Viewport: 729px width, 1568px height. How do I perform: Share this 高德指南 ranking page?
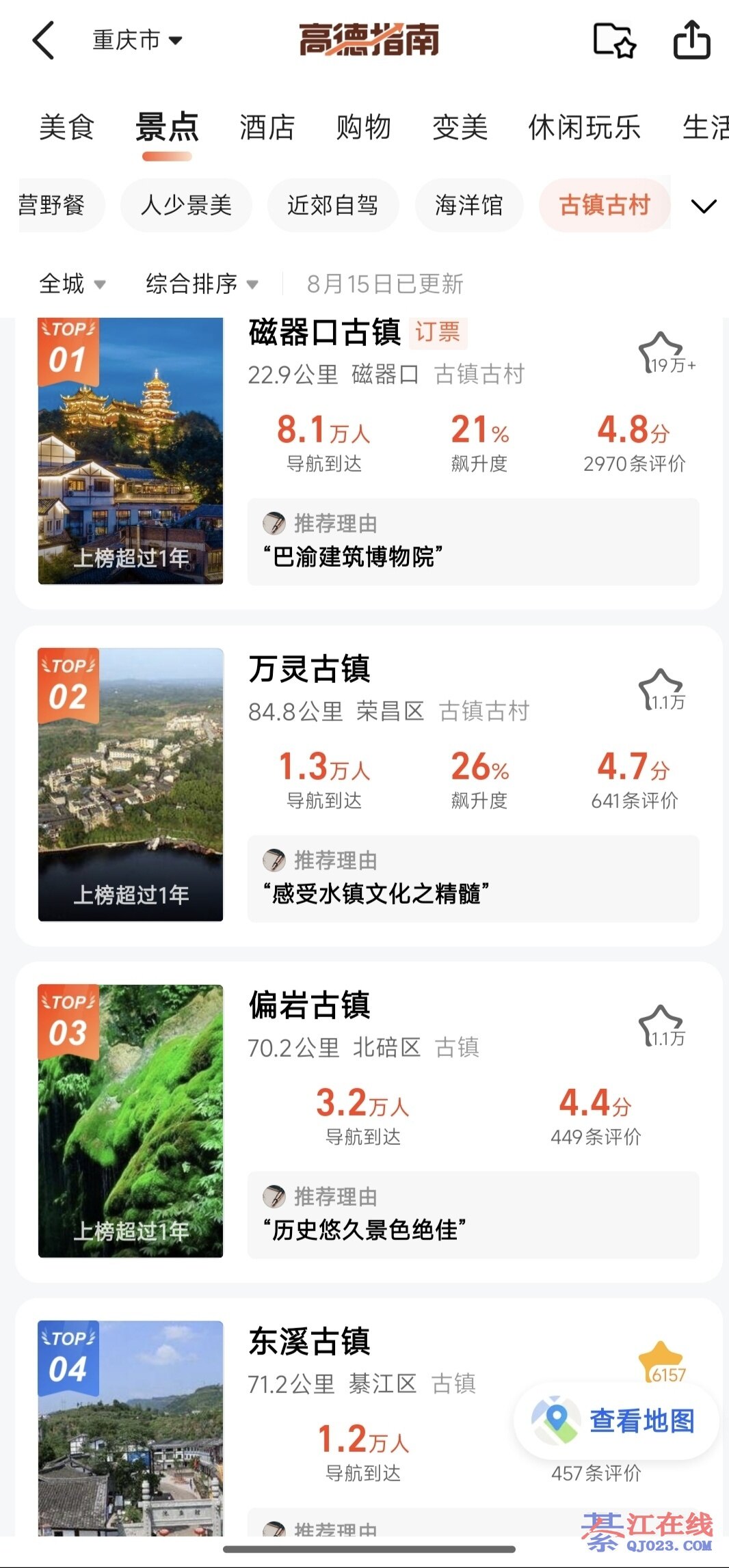click(x=691, y=40)
